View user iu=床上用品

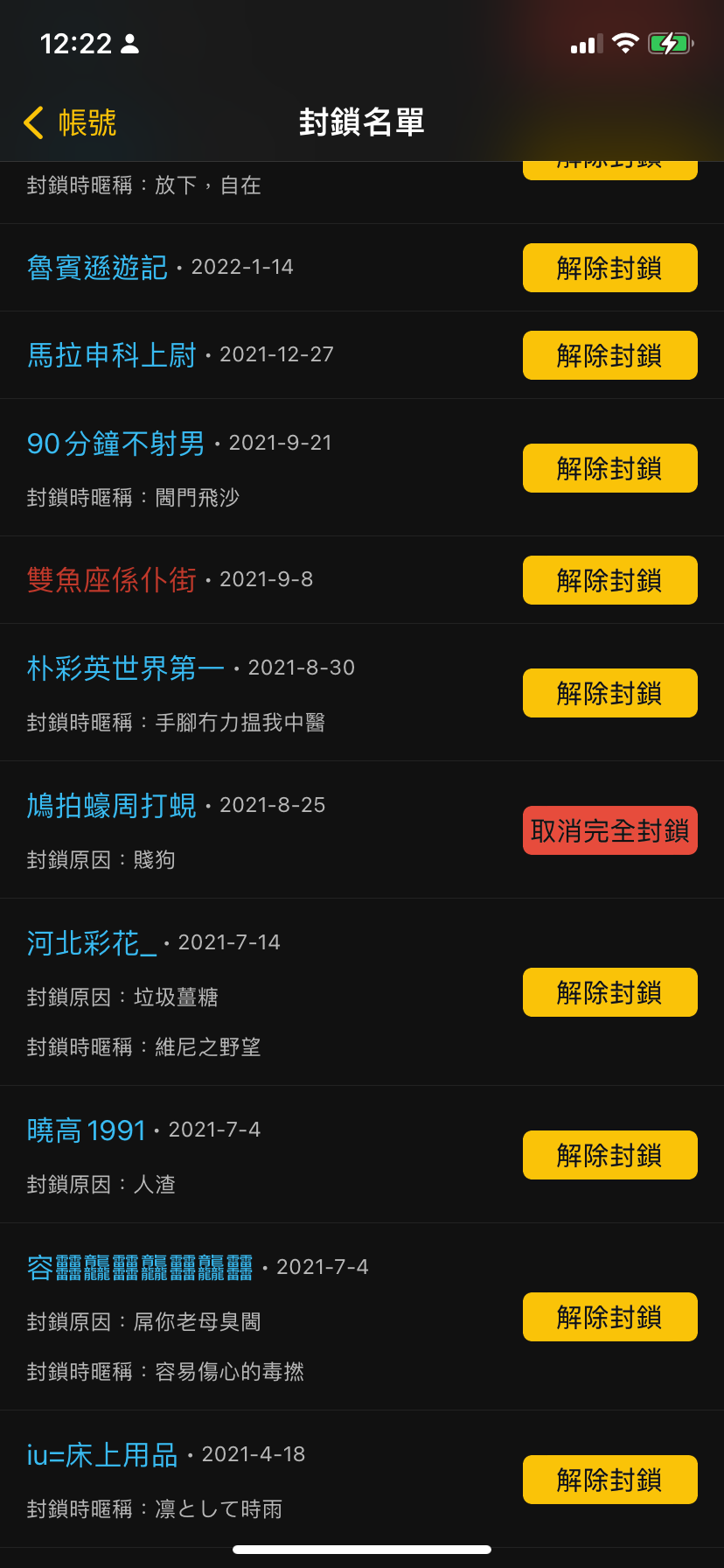point(102,1455)
